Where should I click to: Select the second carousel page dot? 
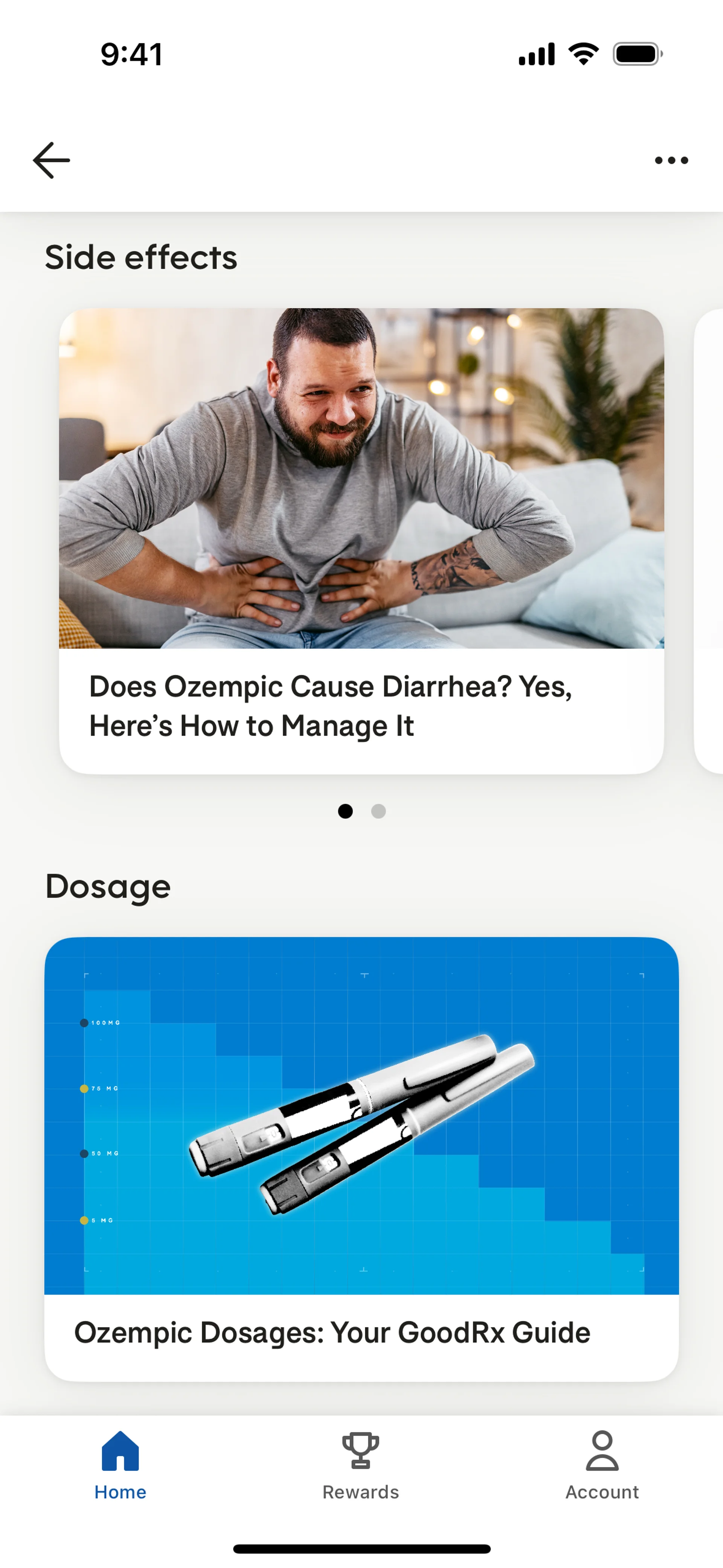[x=378, y=812]
